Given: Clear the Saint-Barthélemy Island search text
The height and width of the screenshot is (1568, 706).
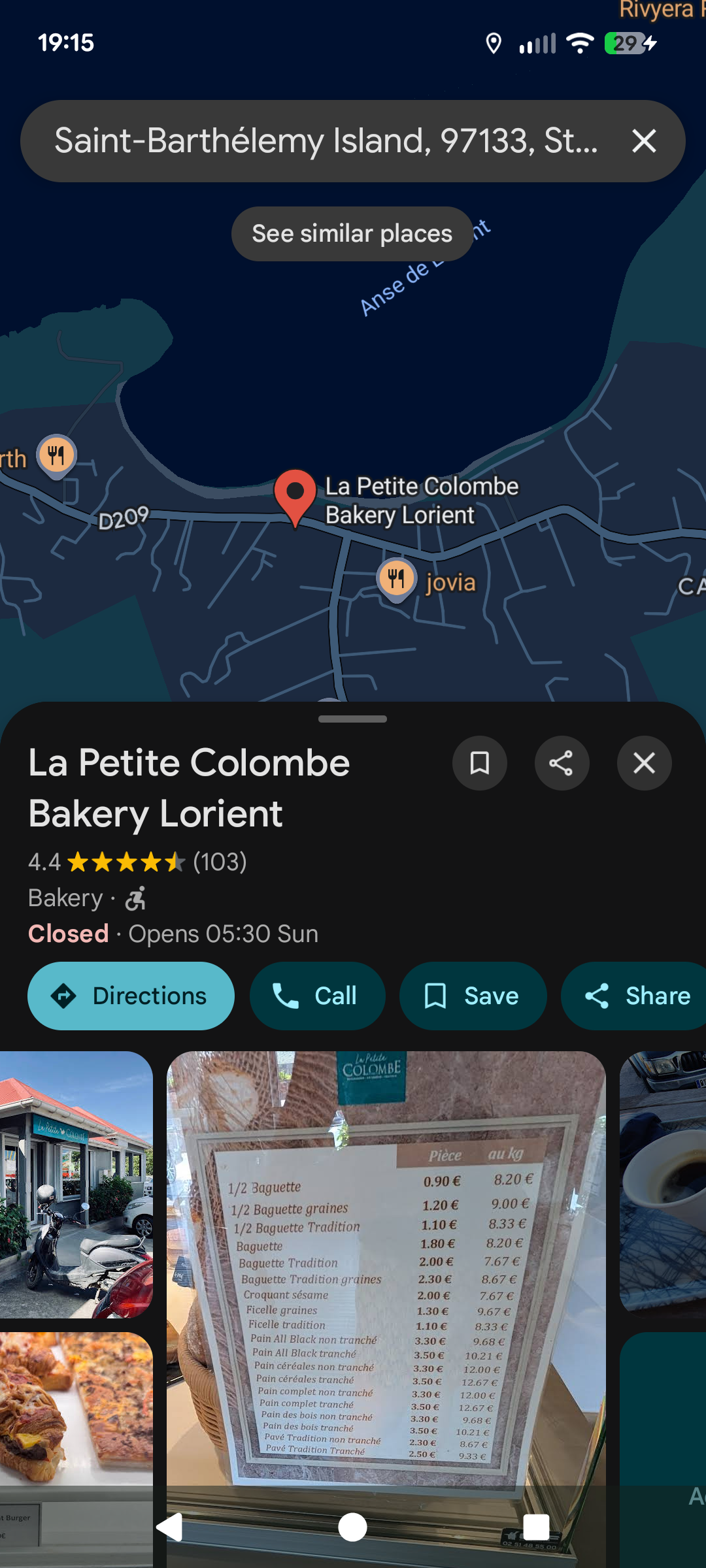Looking at the screenshot, I should coord(644,141).
